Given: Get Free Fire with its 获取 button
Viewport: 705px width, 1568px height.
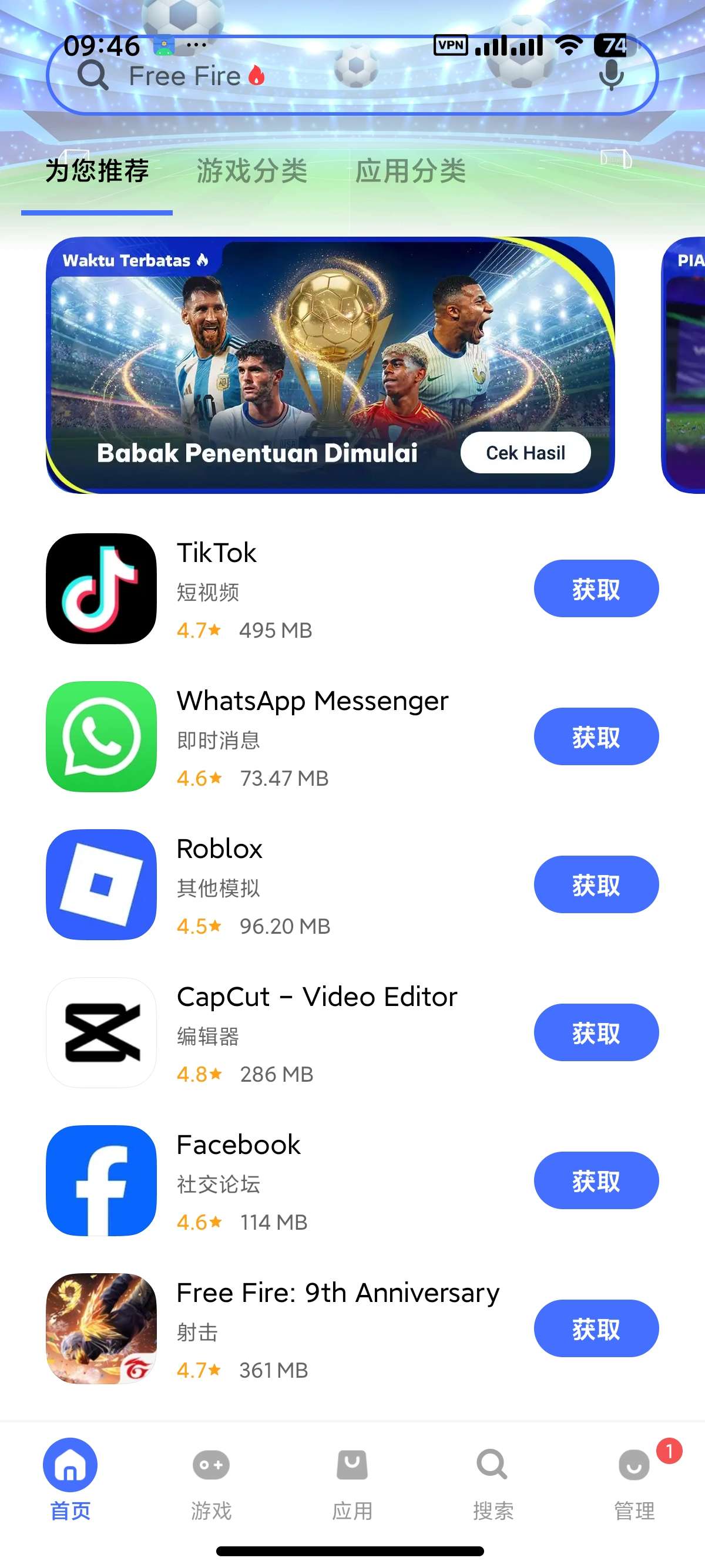Looking at the screenshot, I should pyautogui.click(x=596, y=1328).
